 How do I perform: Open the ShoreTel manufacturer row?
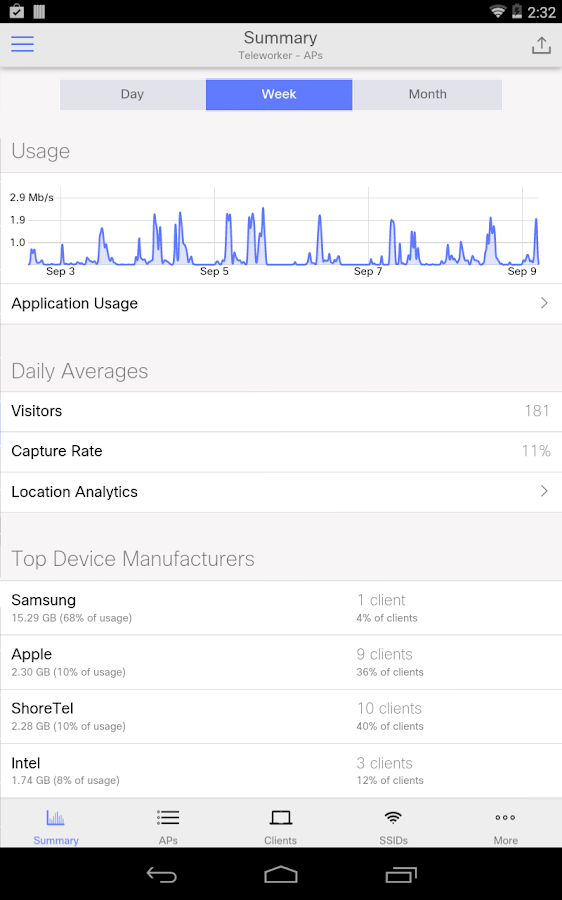281,716
